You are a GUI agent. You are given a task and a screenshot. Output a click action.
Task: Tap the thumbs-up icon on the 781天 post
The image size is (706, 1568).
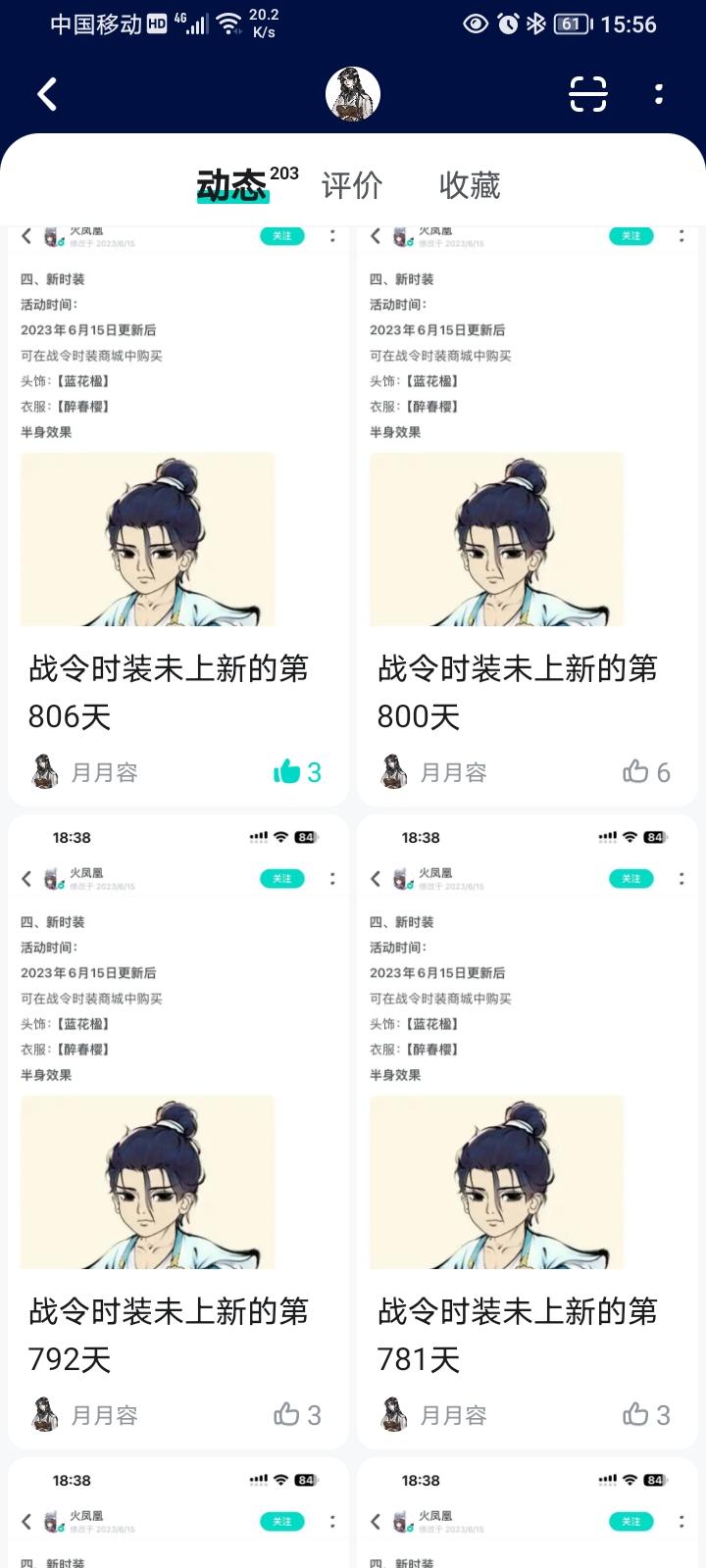click(636, 1415)
